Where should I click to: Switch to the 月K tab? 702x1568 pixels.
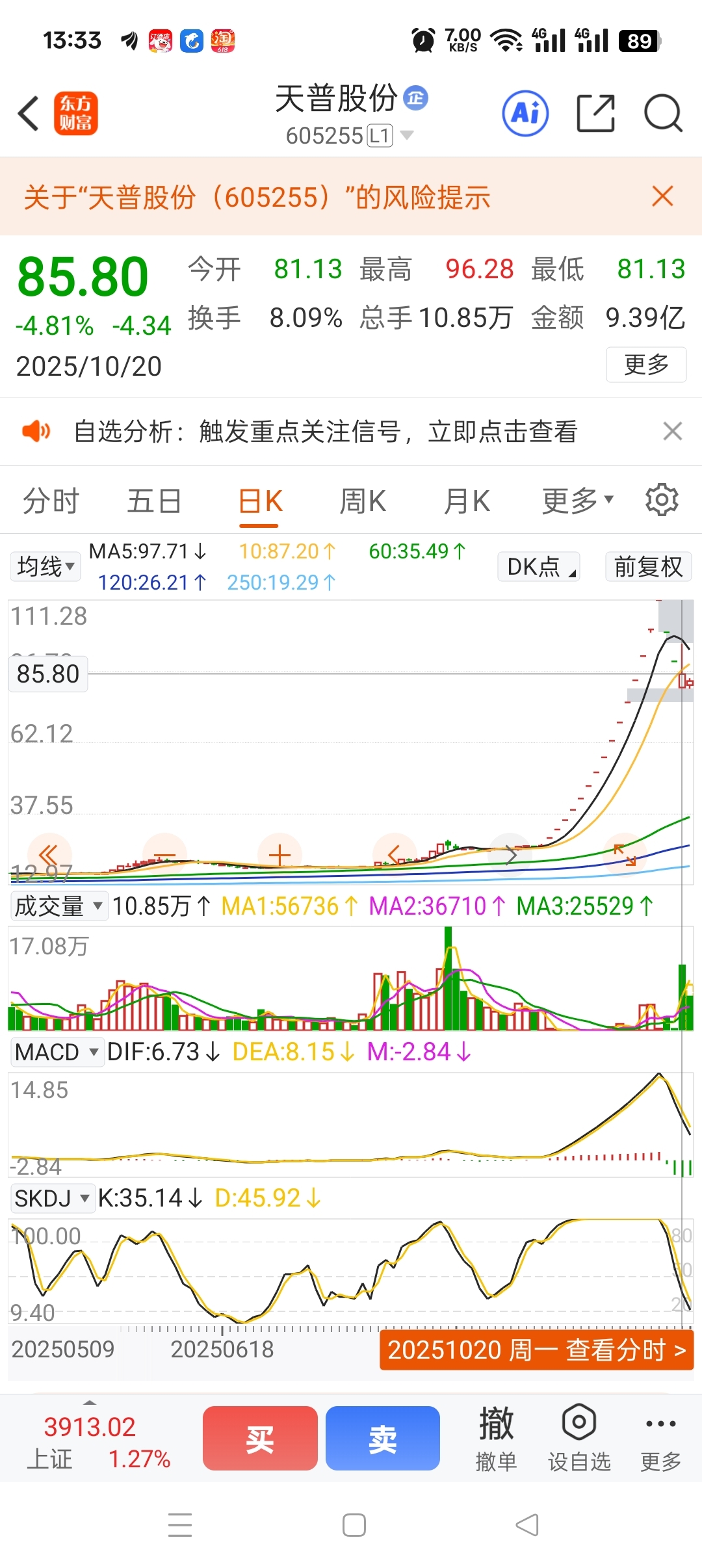tap(467, 501)
